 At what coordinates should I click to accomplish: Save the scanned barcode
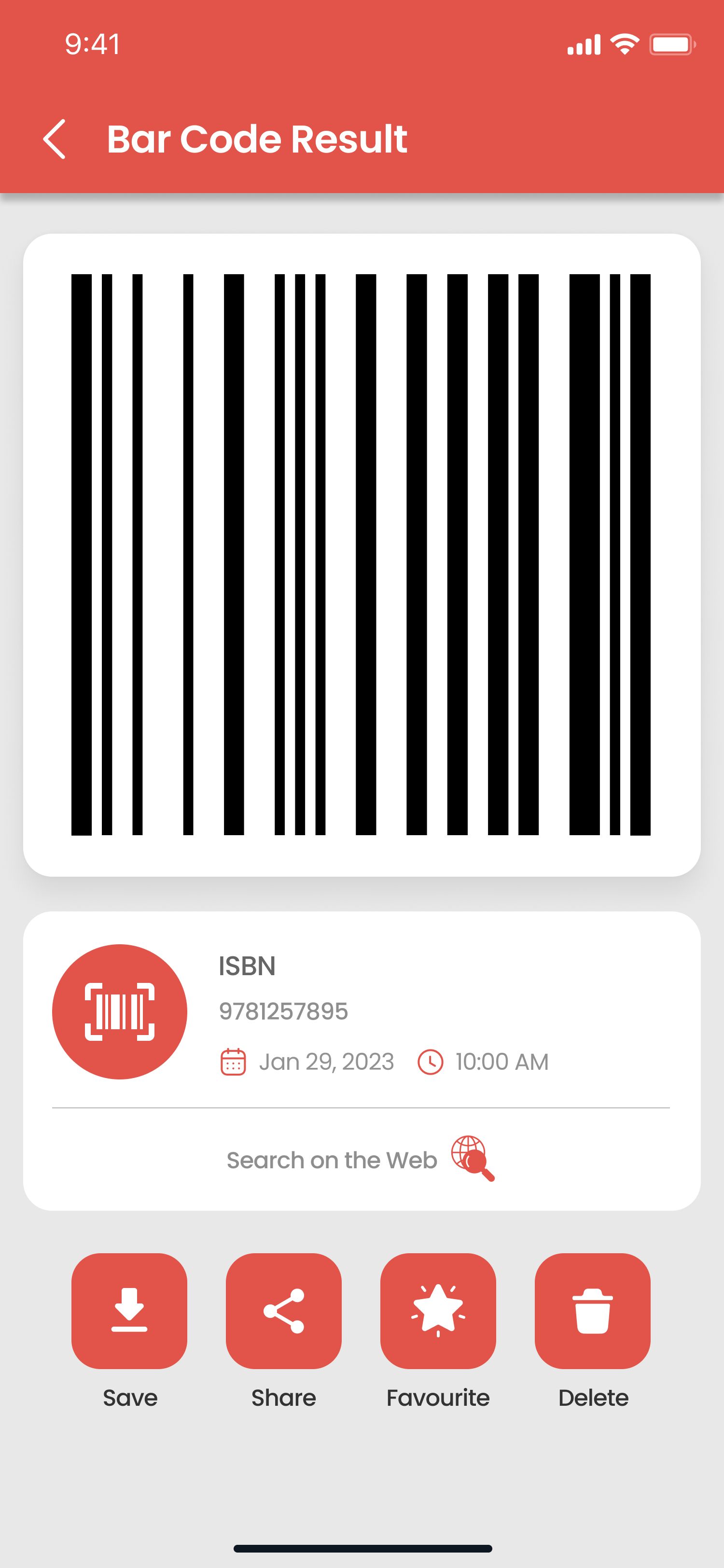tap(129, 1311)
